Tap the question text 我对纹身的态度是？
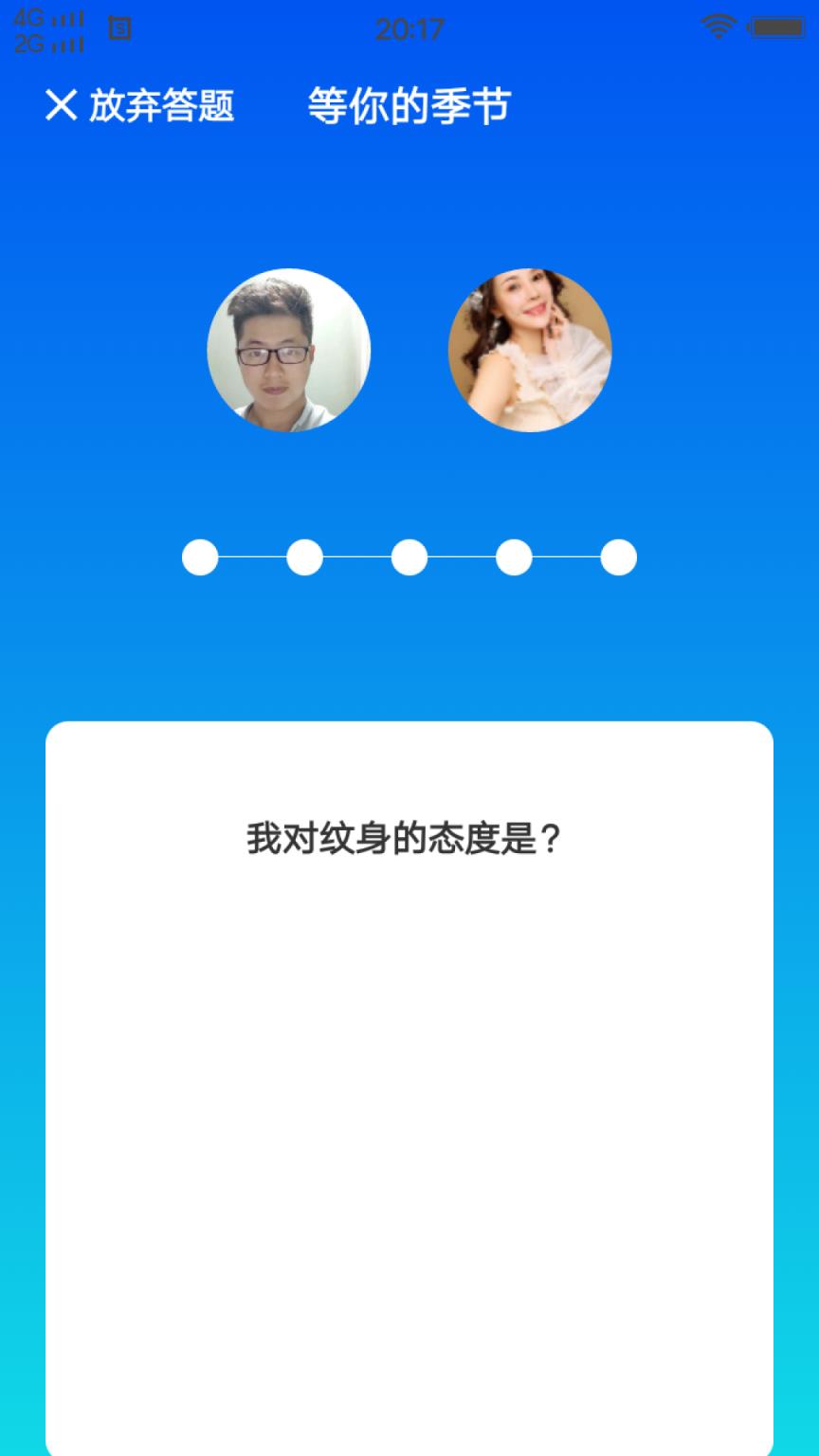 (404, 835)
